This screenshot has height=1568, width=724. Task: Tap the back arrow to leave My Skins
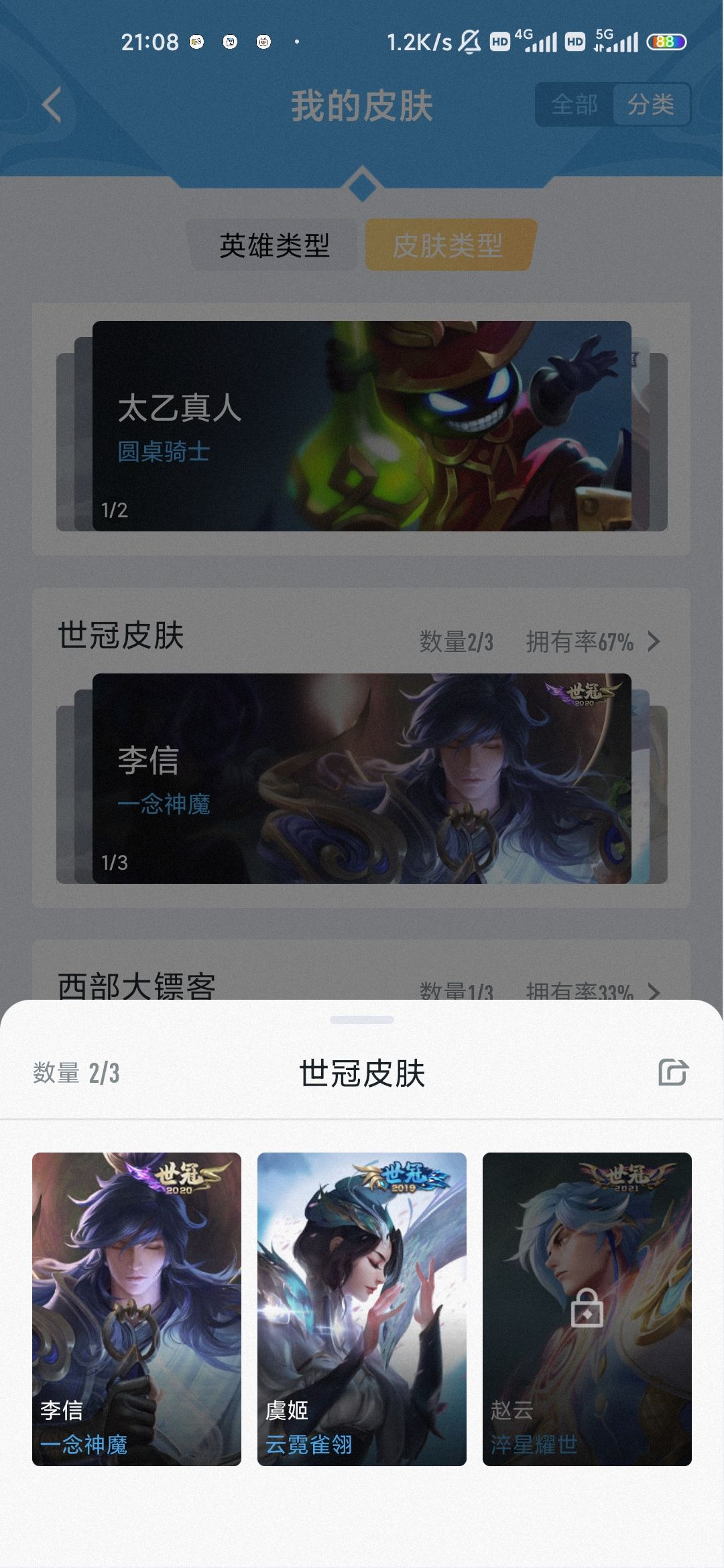tap(52, 106)
